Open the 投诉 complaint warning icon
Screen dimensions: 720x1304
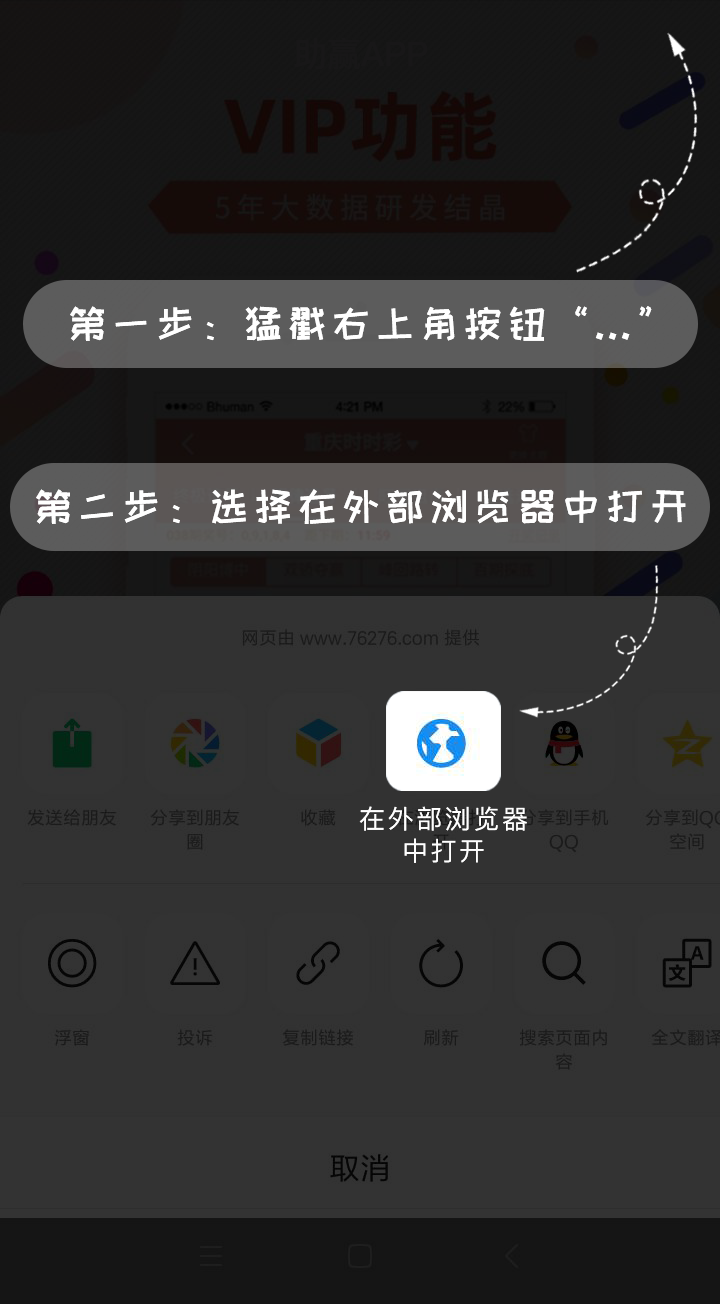pos(194,963)
